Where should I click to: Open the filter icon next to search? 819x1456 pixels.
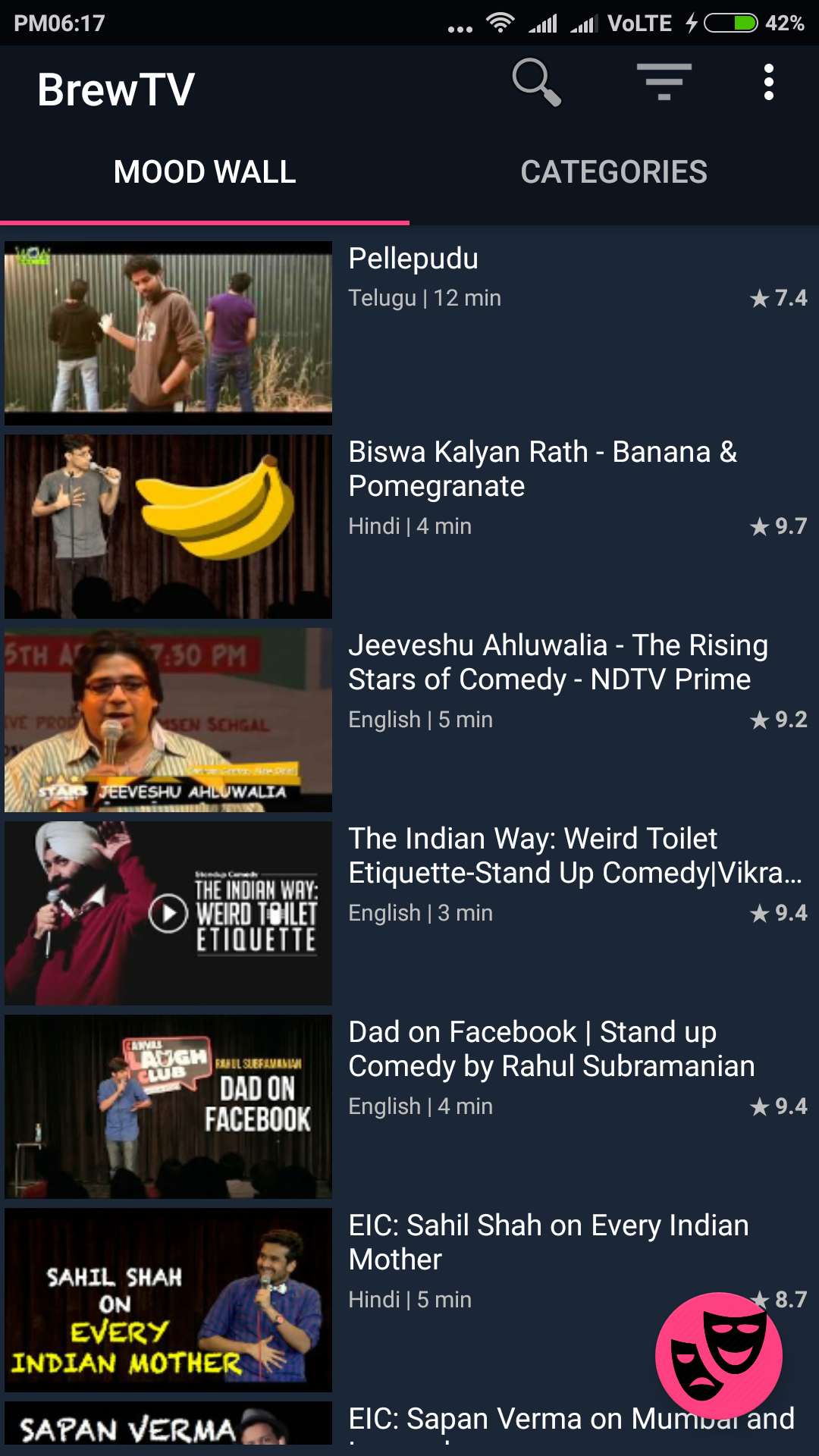point(664,83)
